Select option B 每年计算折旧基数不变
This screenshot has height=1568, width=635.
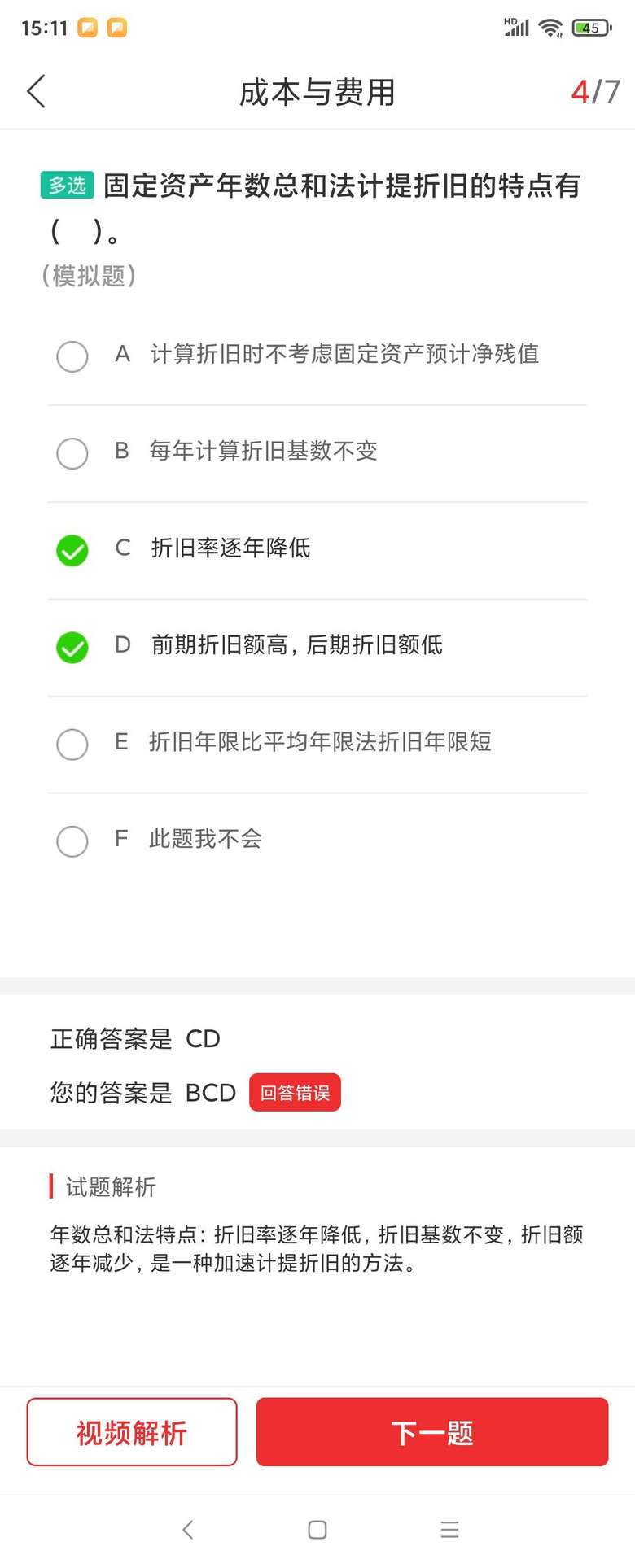72,452
